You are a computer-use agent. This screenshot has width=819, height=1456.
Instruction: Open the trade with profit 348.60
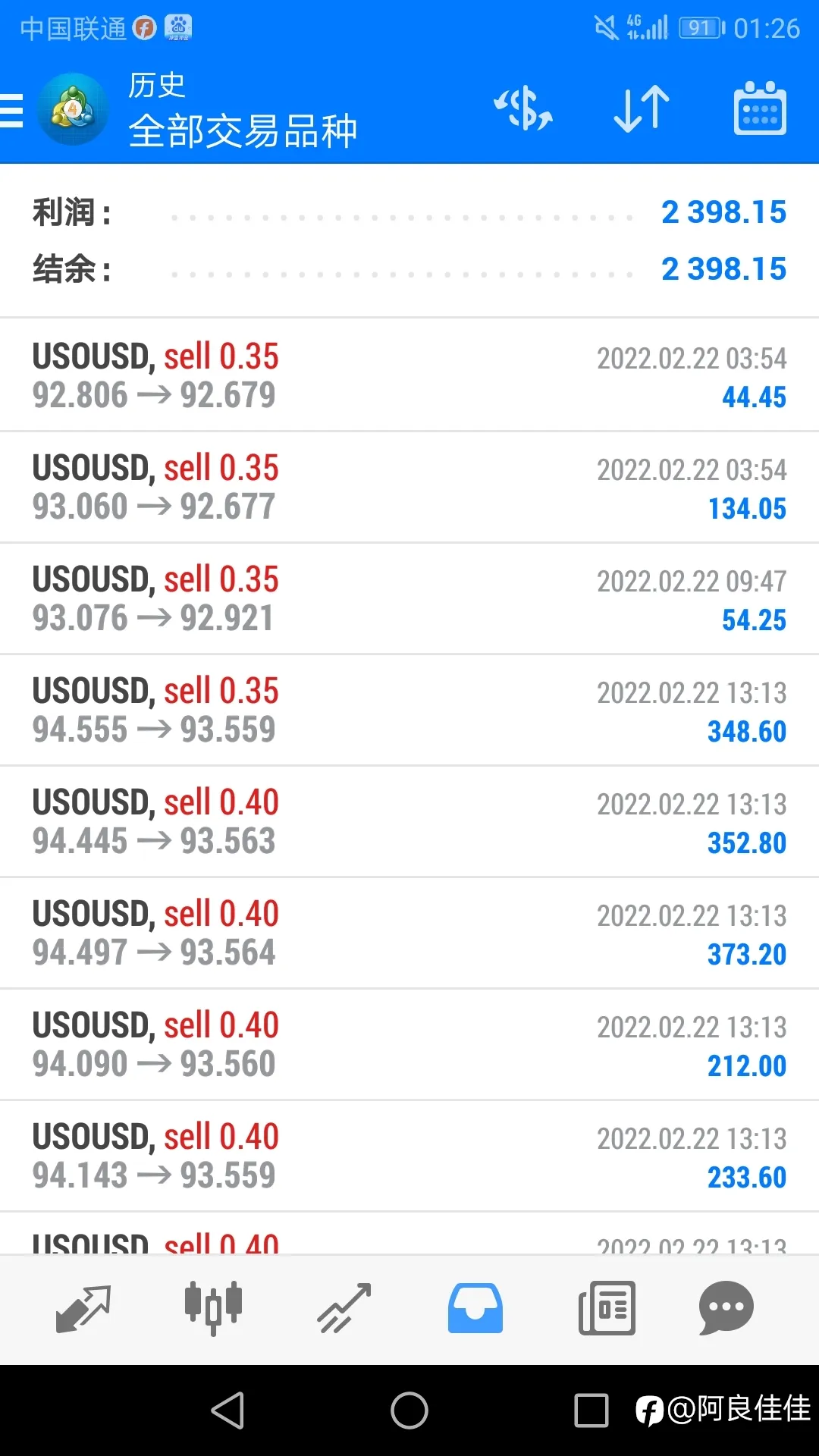409,710
